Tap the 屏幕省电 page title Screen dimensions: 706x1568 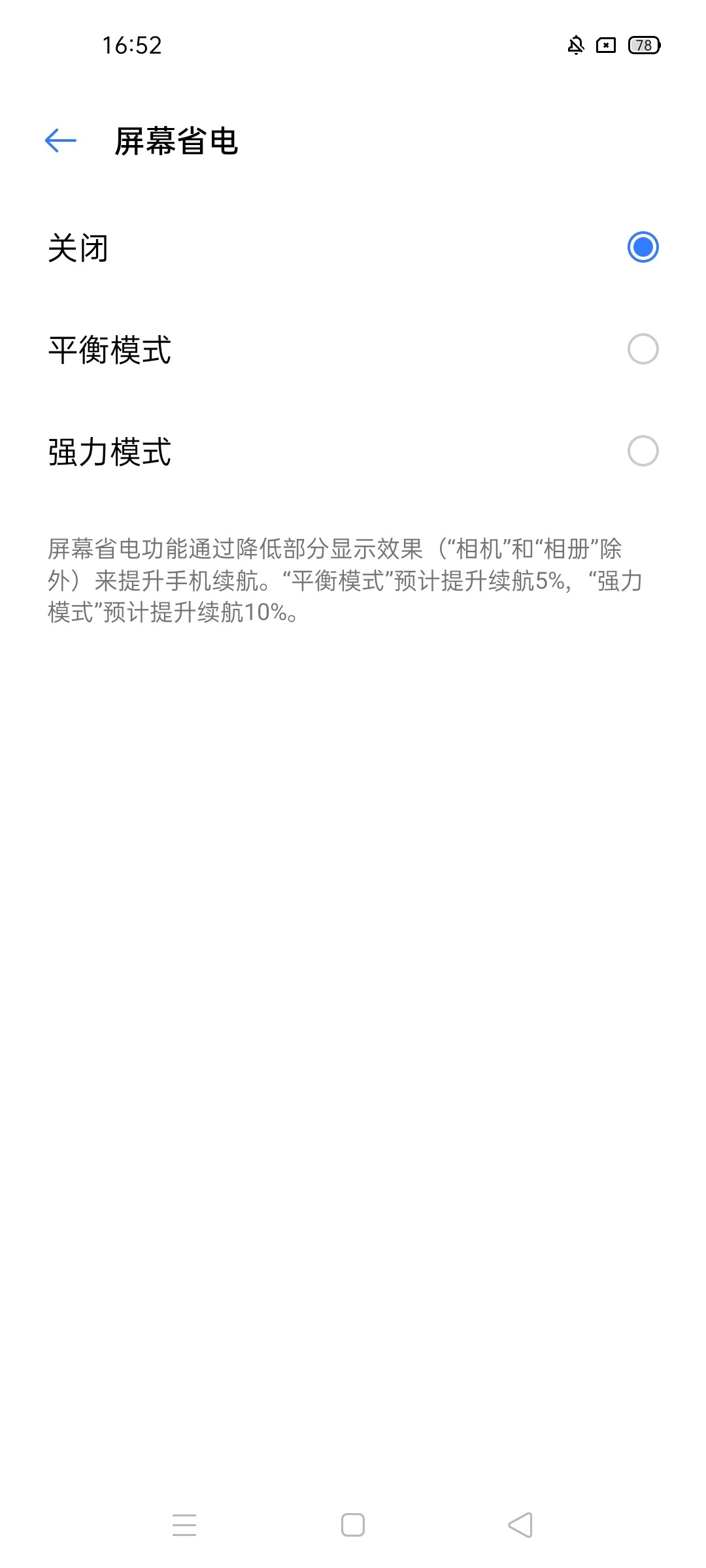176,139
